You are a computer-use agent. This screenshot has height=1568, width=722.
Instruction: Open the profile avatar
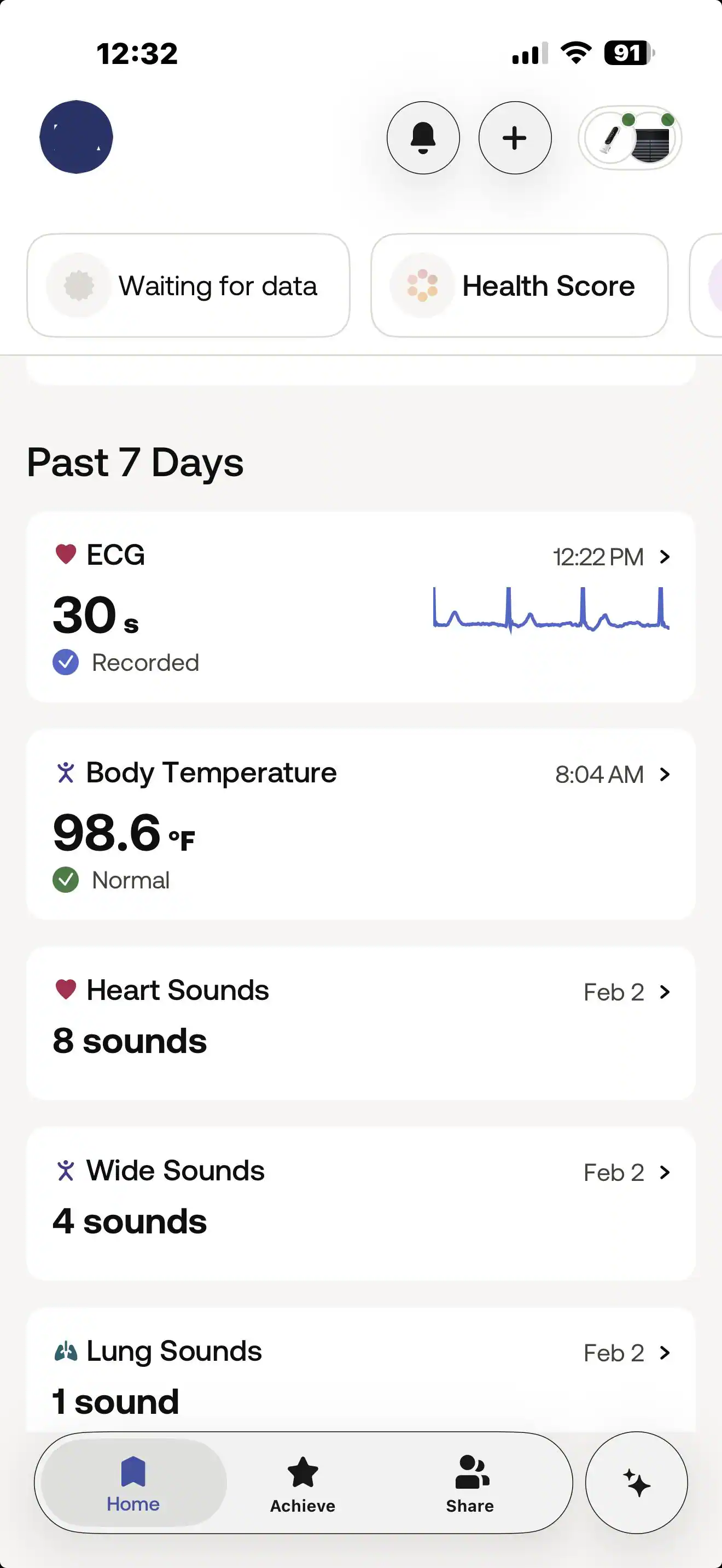pos(76,137)
